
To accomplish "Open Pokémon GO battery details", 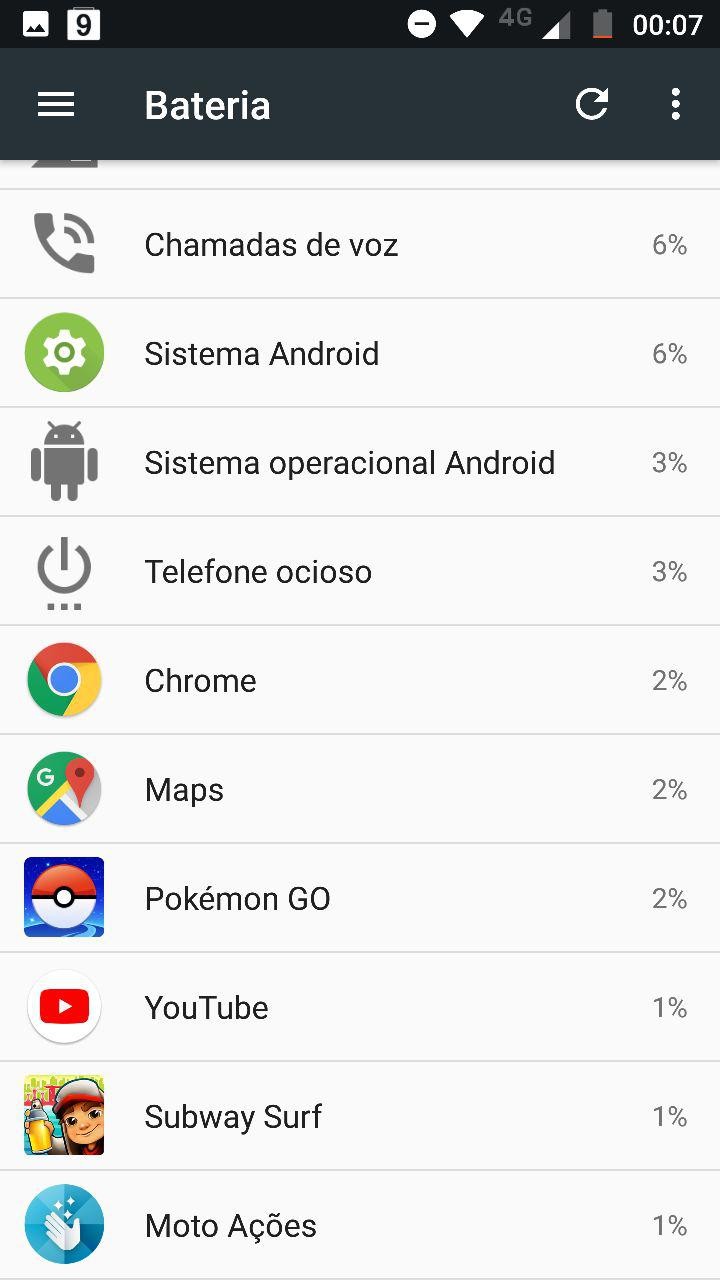I will 360,898.
